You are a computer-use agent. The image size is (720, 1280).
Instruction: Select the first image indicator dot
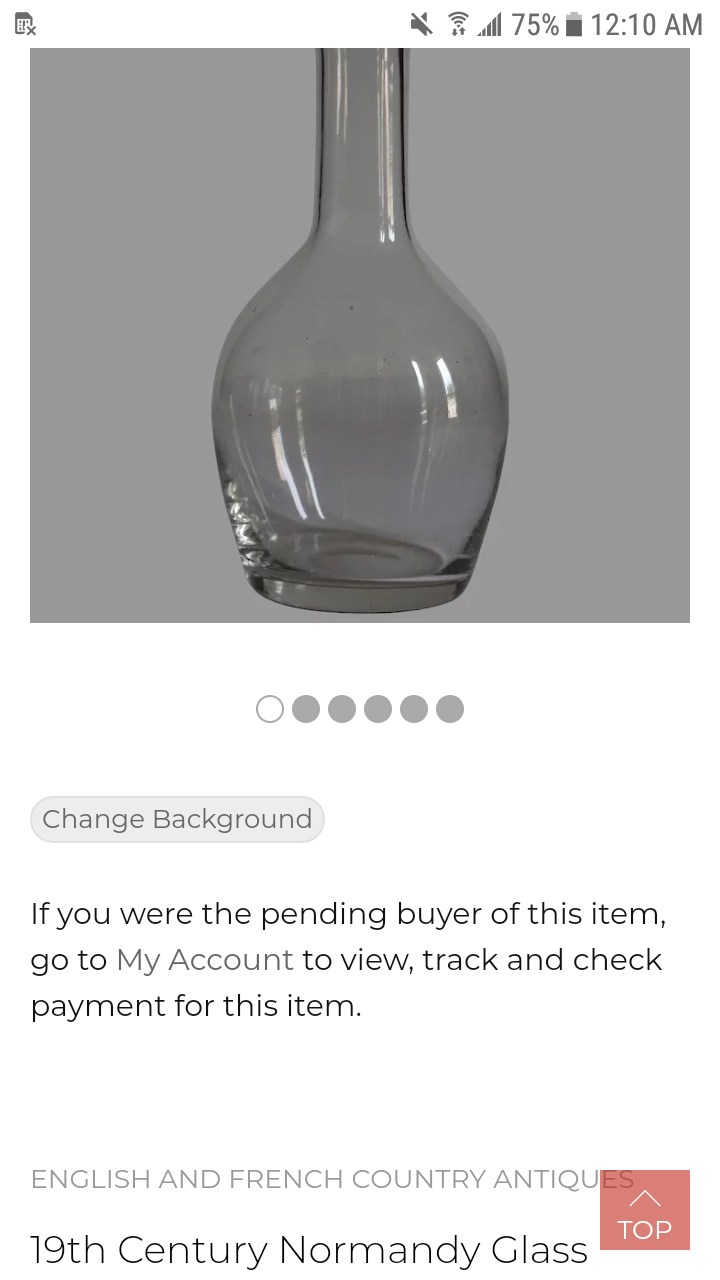270,709
